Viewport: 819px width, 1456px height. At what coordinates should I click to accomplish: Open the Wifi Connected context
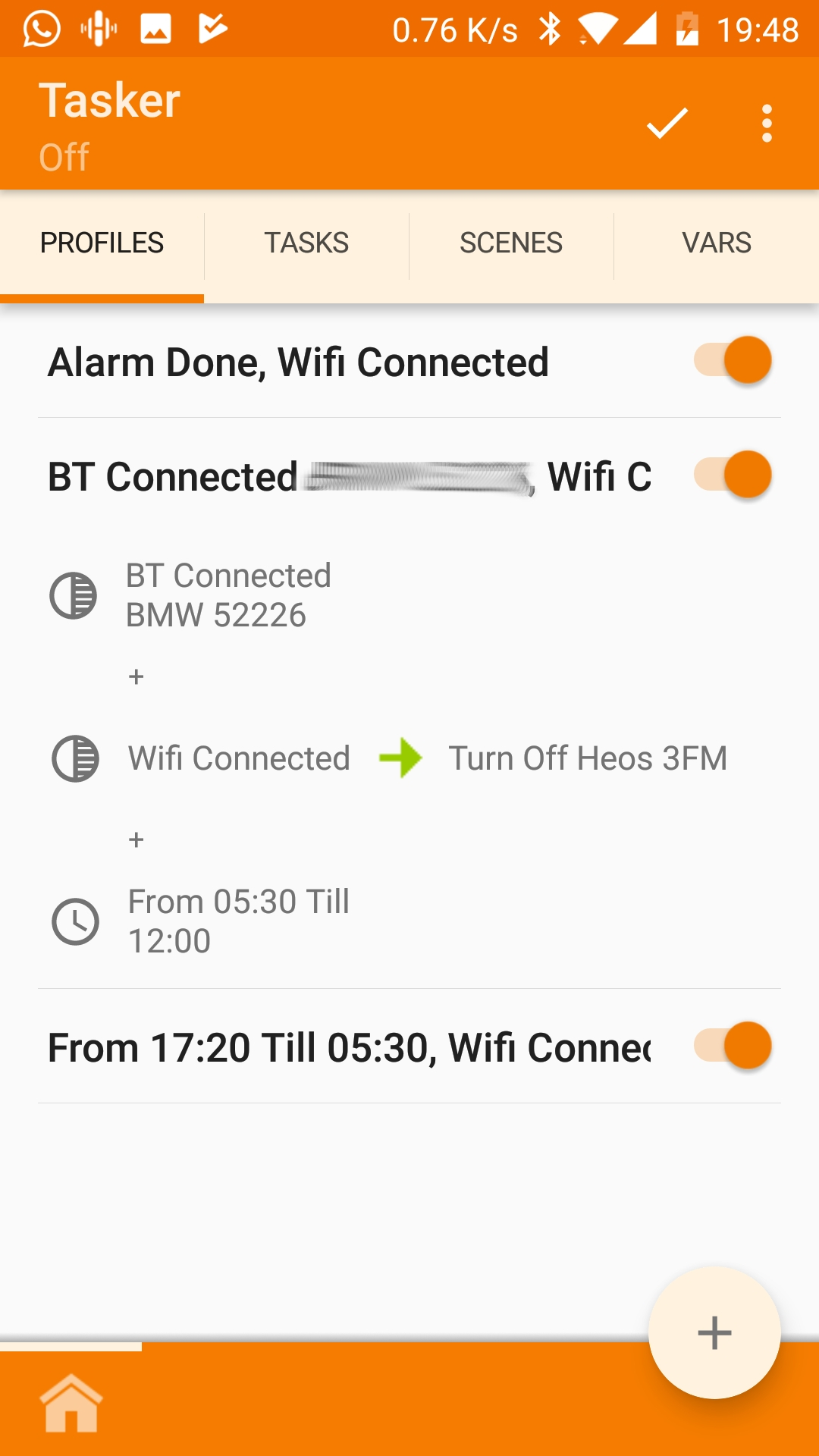tap(238, 758)
